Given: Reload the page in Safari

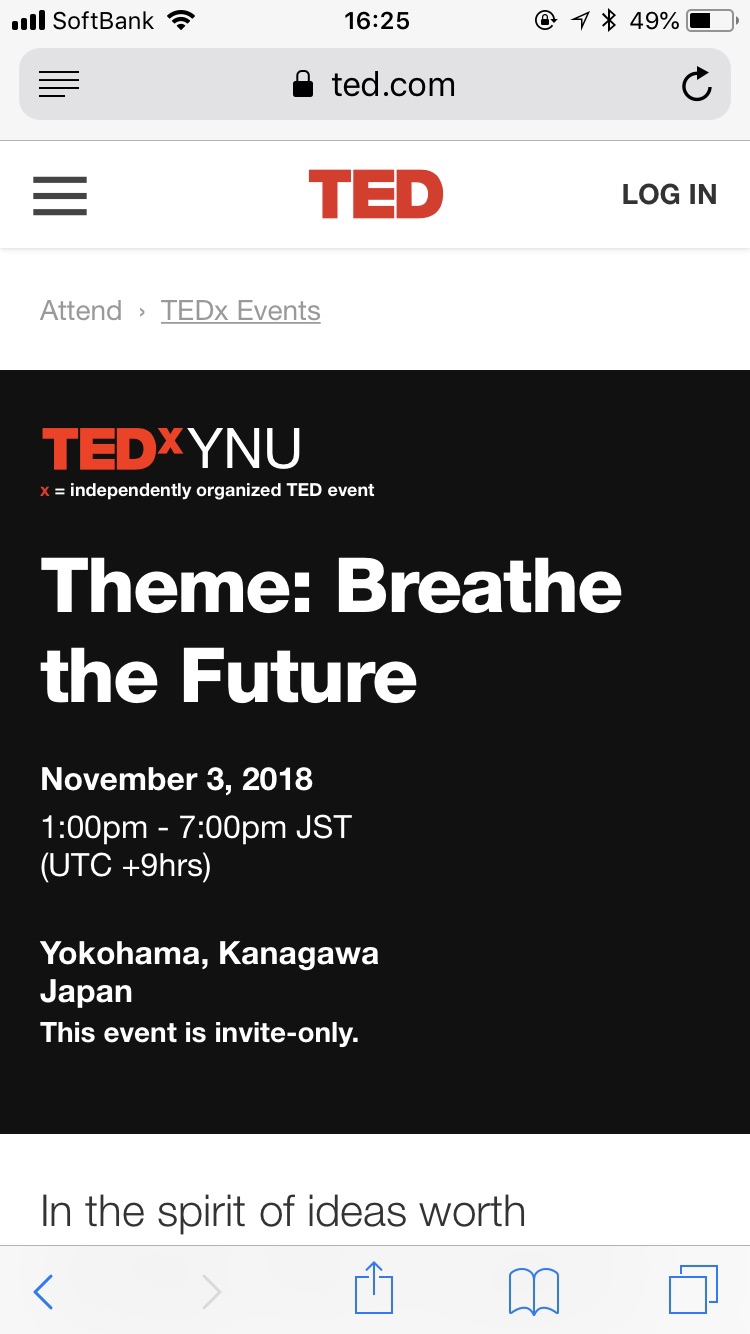Looking at the screenshot, I should click(696, 85).
